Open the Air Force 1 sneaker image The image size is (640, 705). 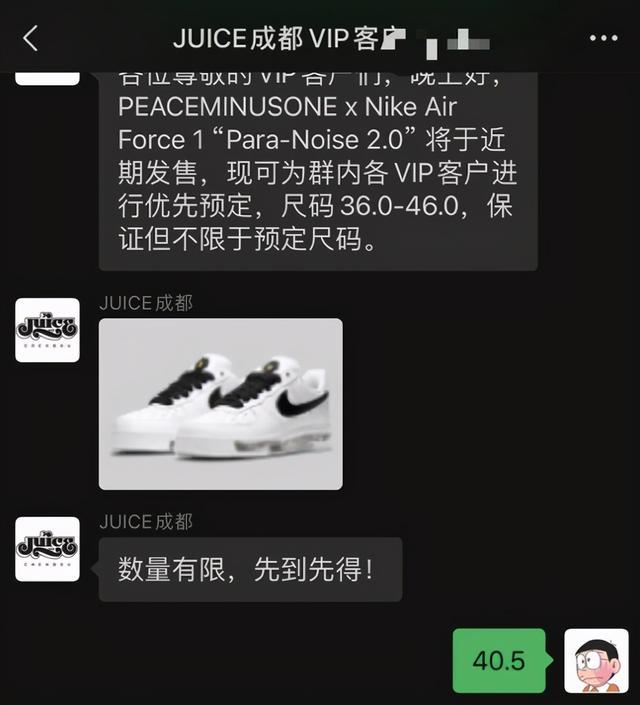pyautogui.click(x=220, y=404)
